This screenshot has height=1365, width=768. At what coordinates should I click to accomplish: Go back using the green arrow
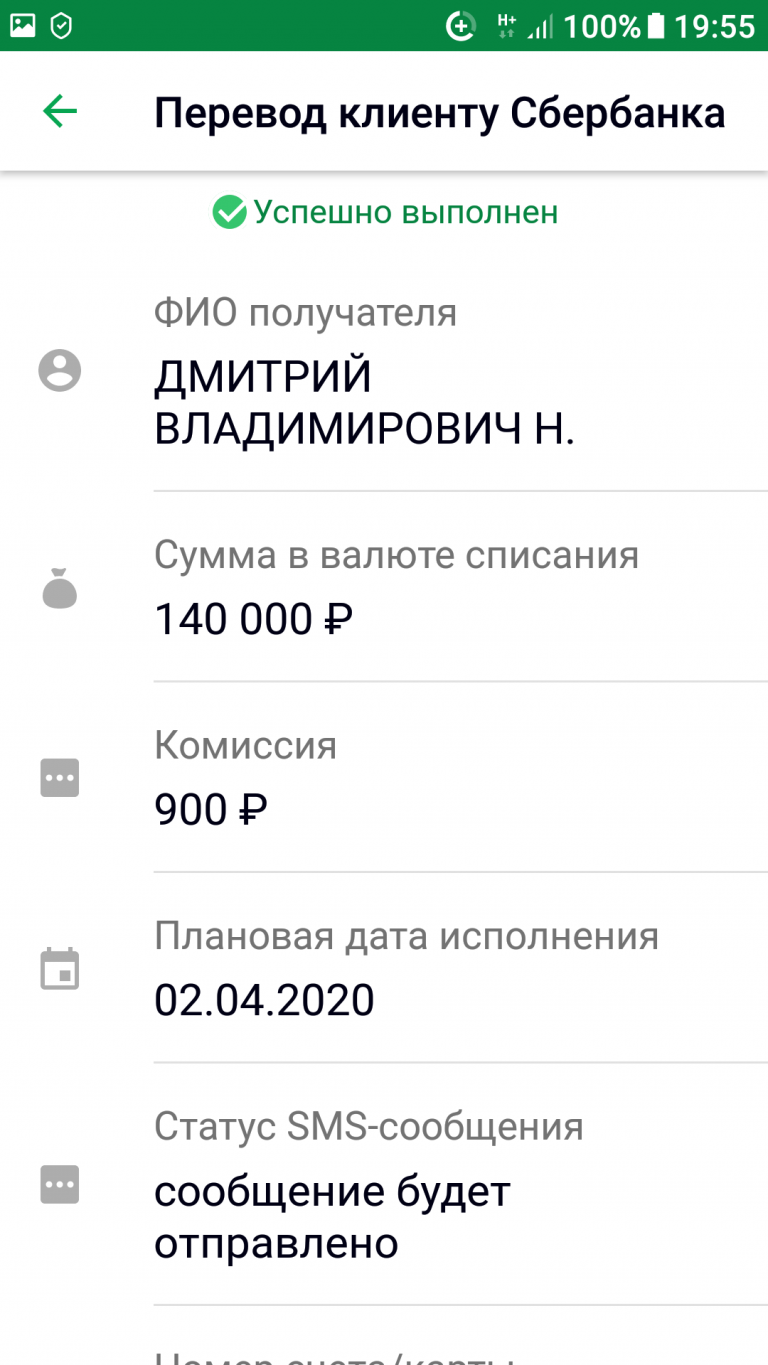click(x=60, y=111)
